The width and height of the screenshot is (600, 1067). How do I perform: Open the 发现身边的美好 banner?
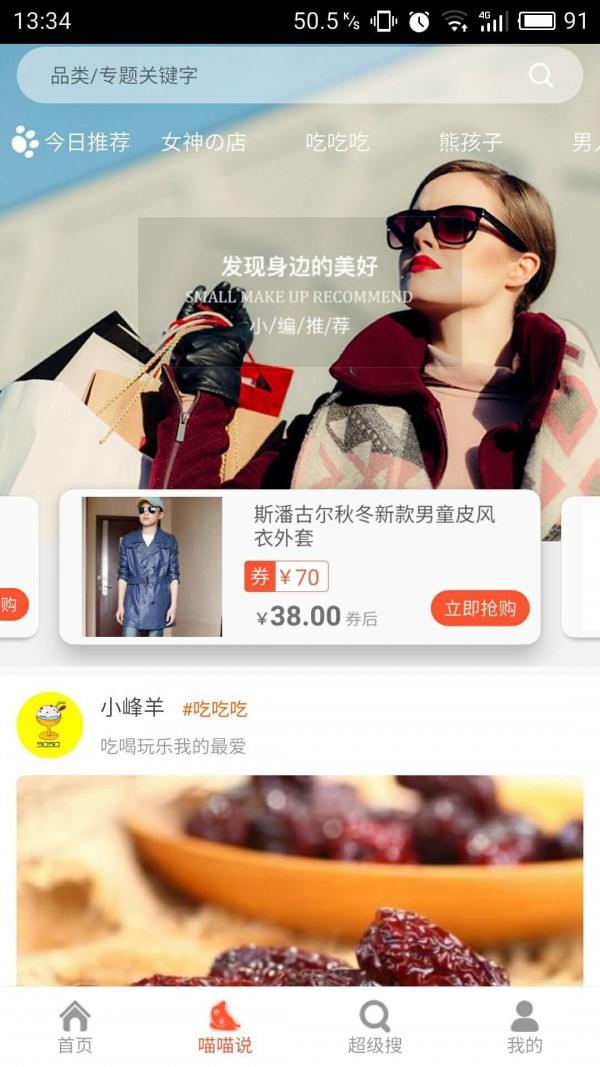pyautogui.click(x=300, y=290)
